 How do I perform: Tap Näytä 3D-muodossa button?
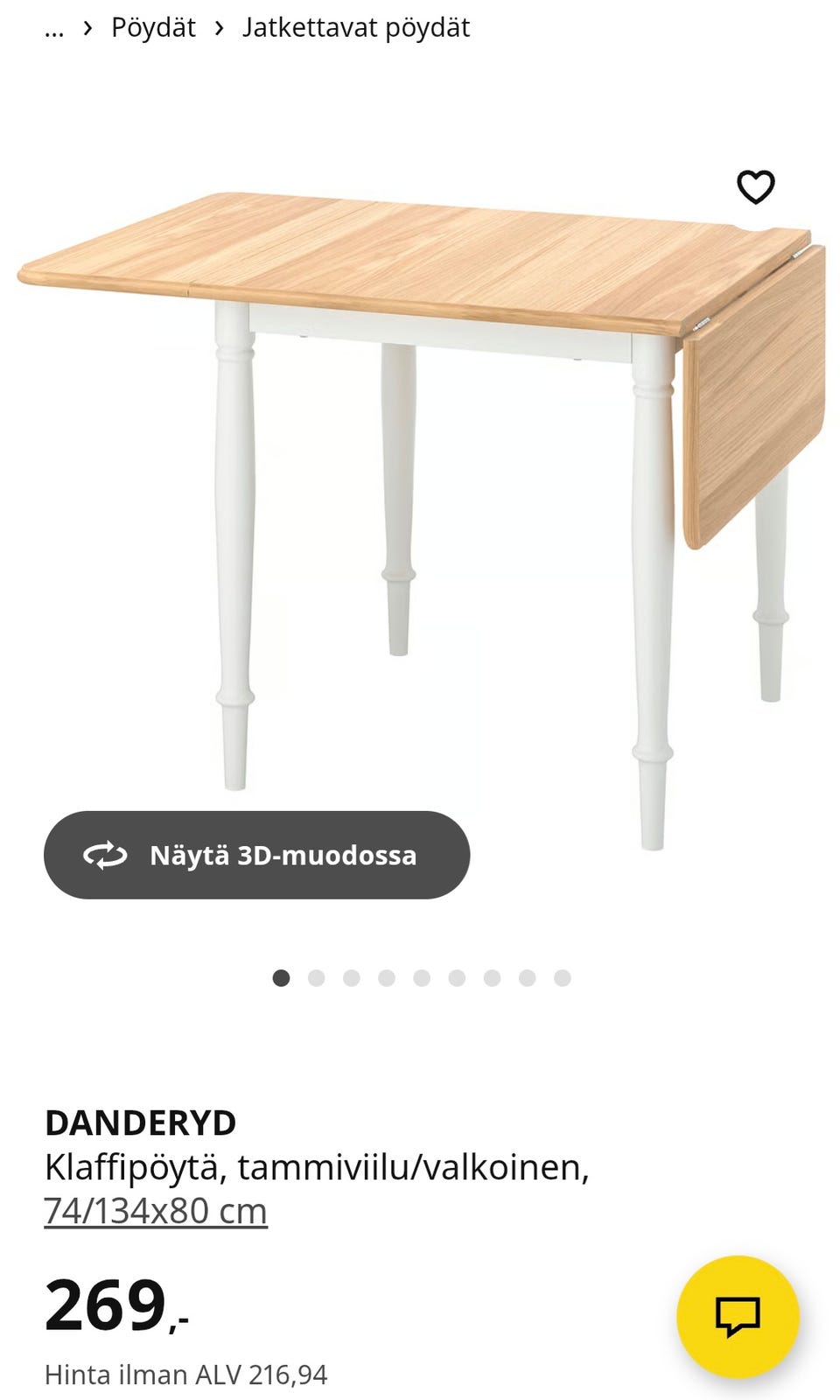point(256,855)
